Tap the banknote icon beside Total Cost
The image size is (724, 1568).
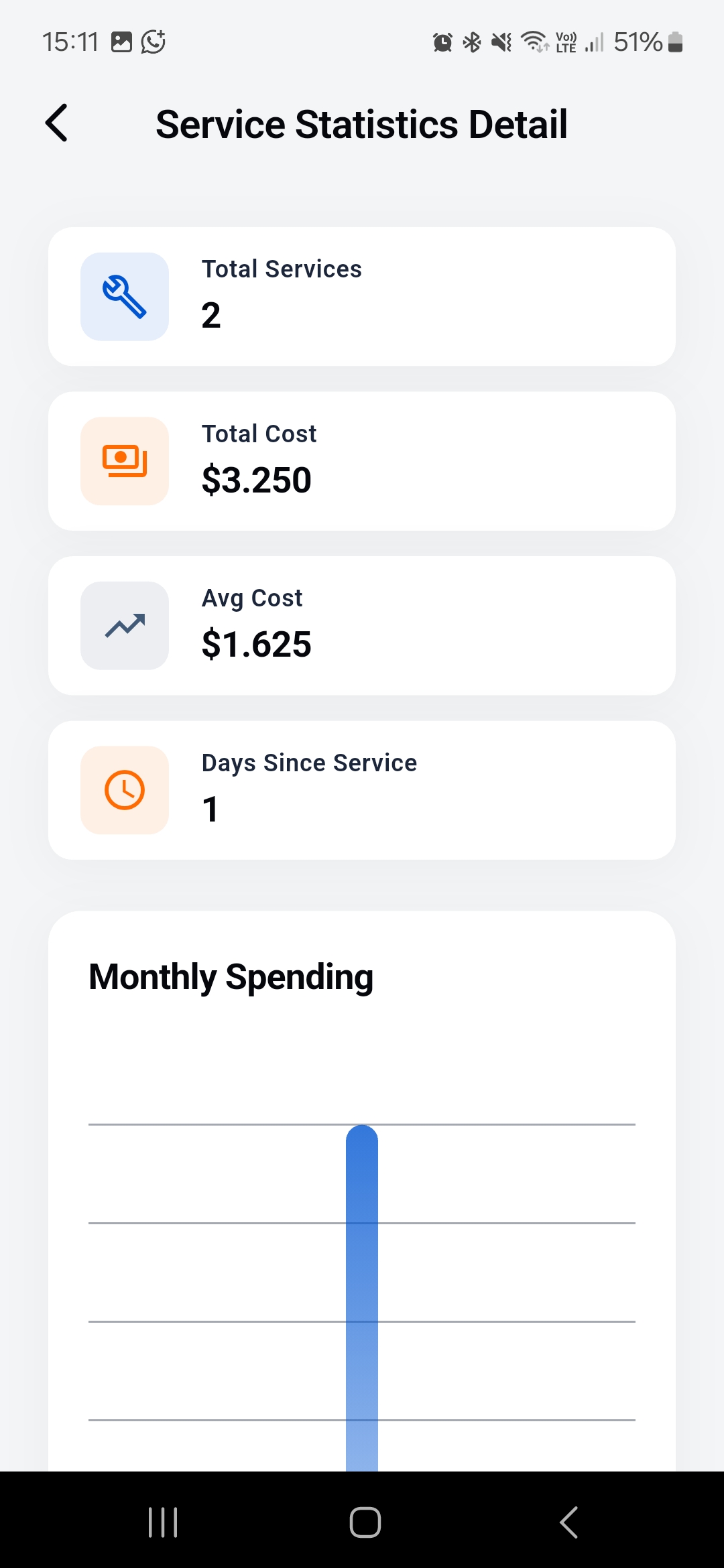(x=124, y=460)
